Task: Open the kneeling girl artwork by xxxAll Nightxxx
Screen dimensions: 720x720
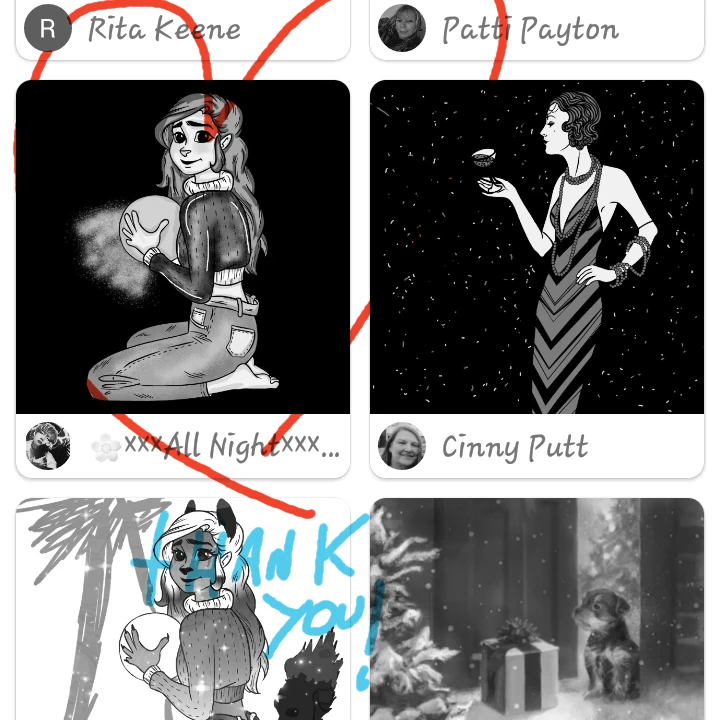Action: 183,247
